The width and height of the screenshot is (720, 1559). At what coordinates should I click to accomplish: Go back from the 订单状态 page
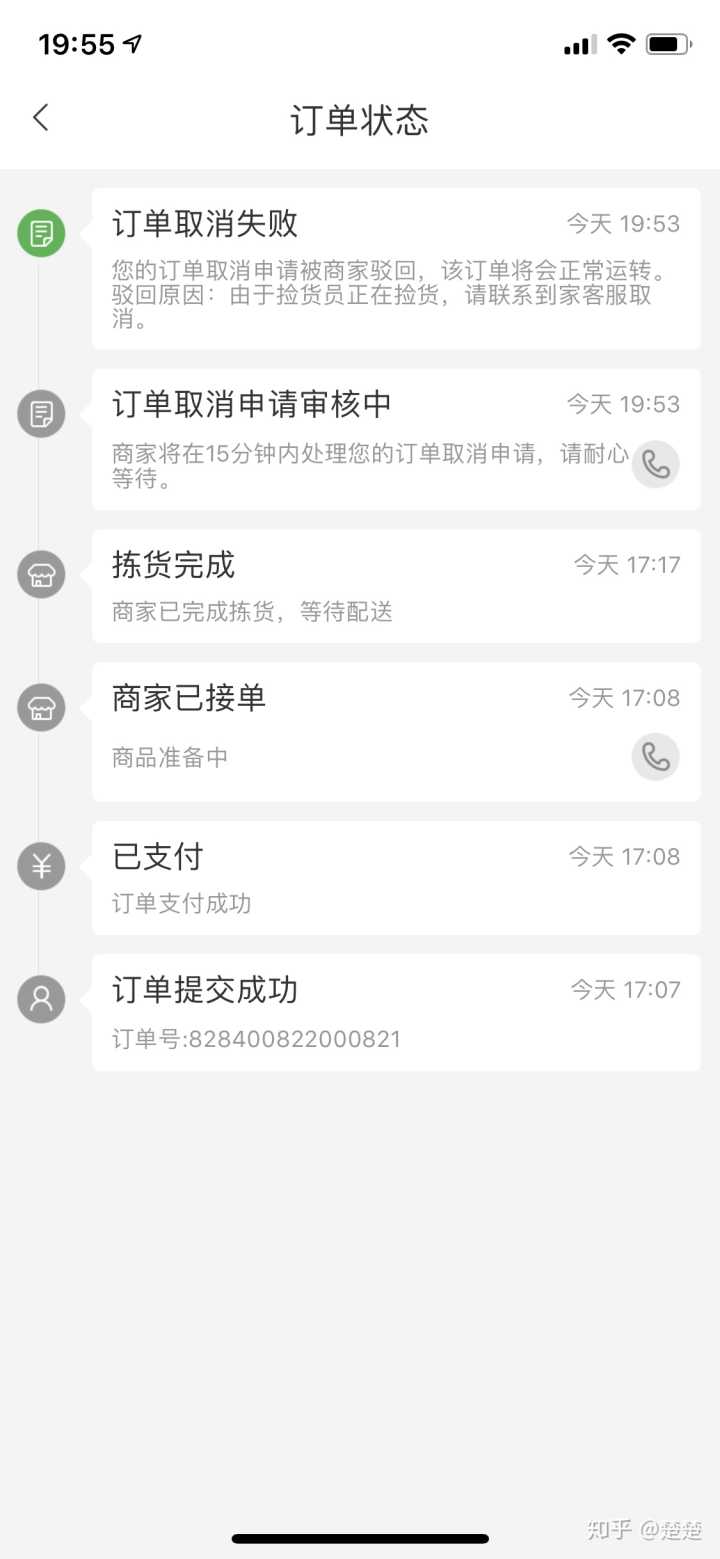point(41,118)
